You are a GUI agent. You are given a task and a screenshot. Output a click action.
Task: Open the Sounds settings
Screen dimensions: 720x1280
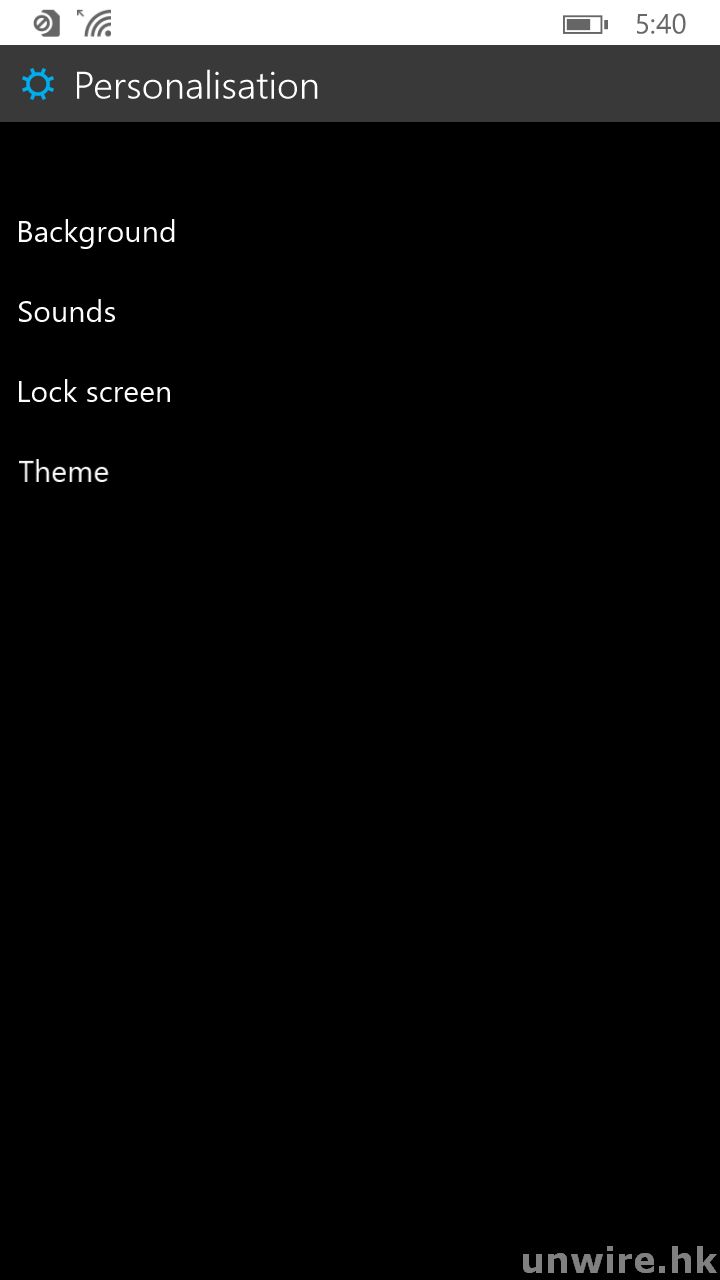[67, 312]
